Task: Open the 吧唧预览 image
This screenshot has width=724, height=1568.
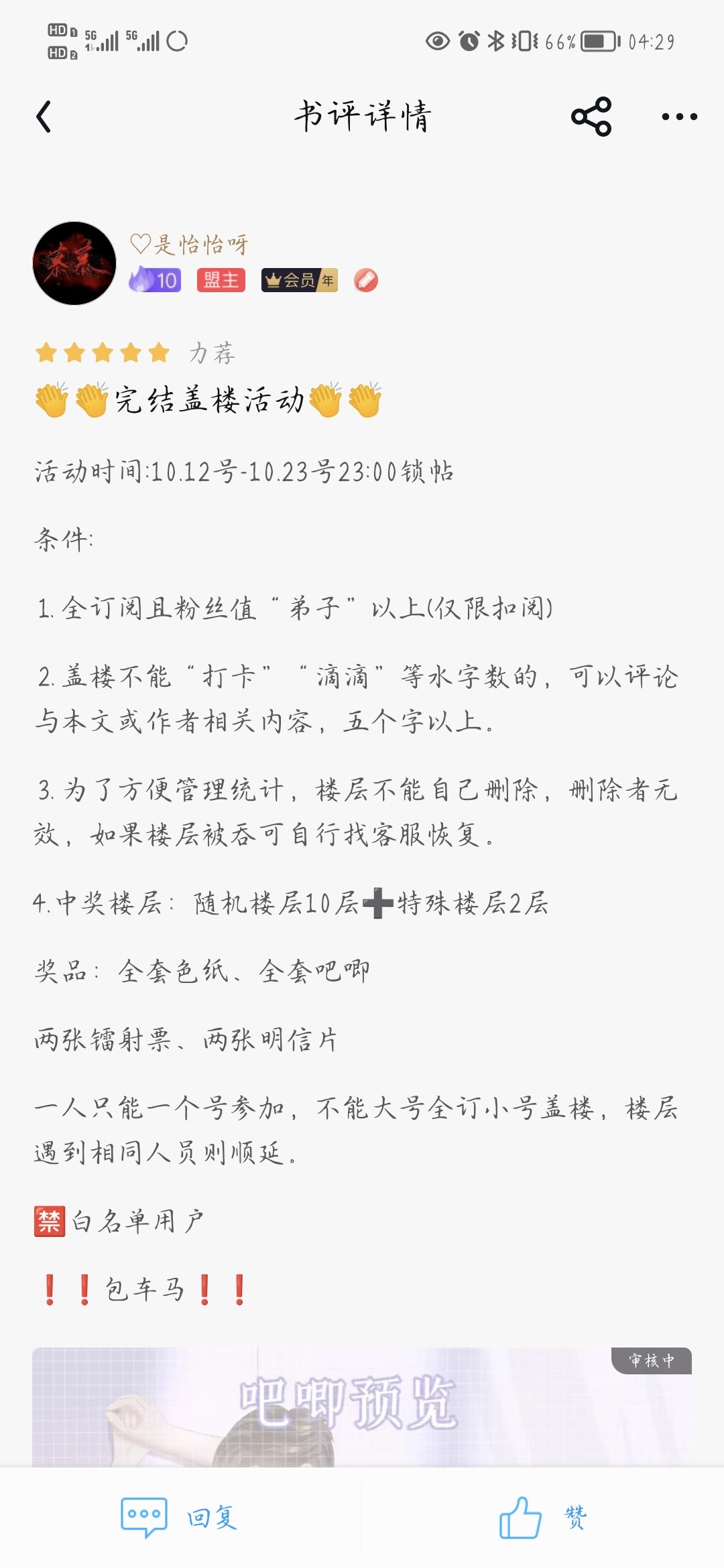Action: (362, 1407)
